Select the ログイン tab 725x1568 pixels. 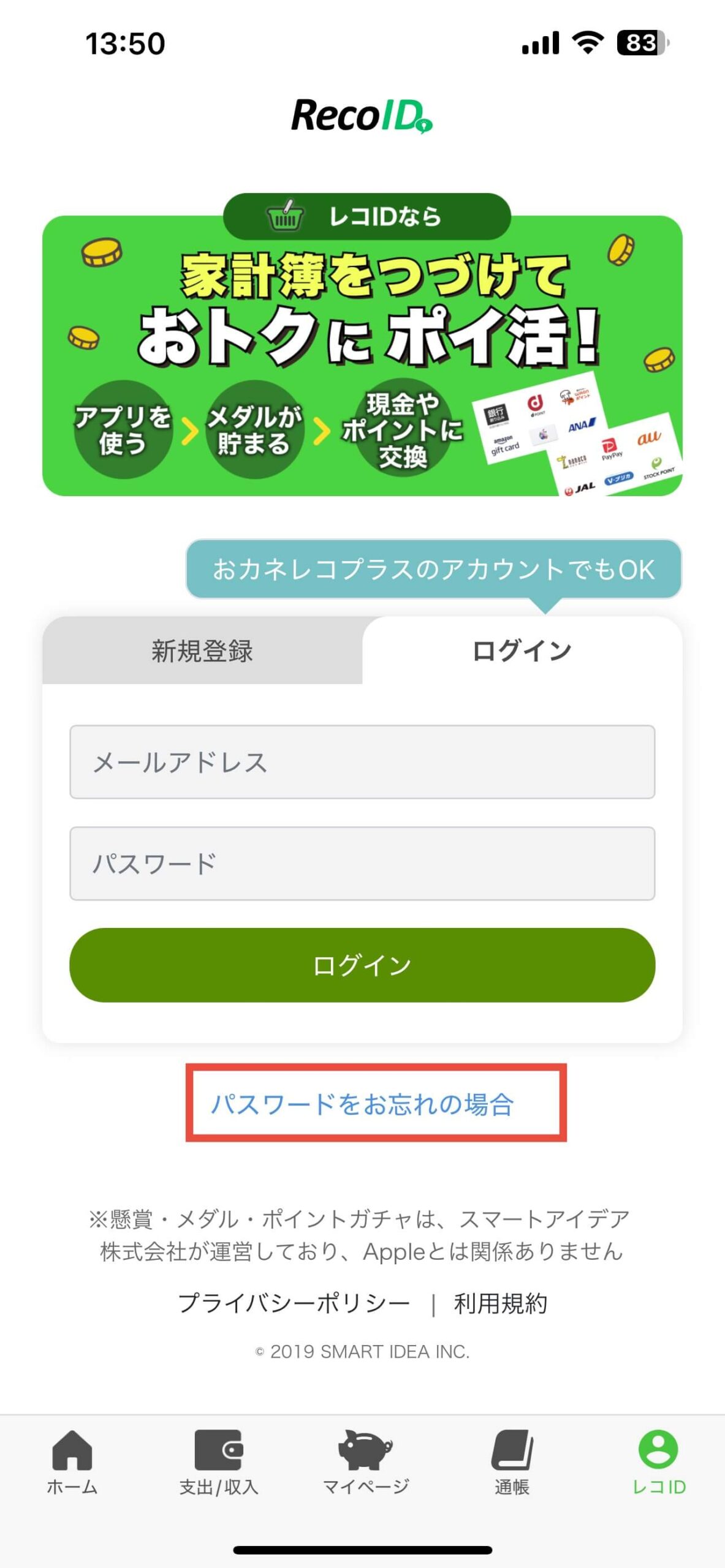(522, 650)
